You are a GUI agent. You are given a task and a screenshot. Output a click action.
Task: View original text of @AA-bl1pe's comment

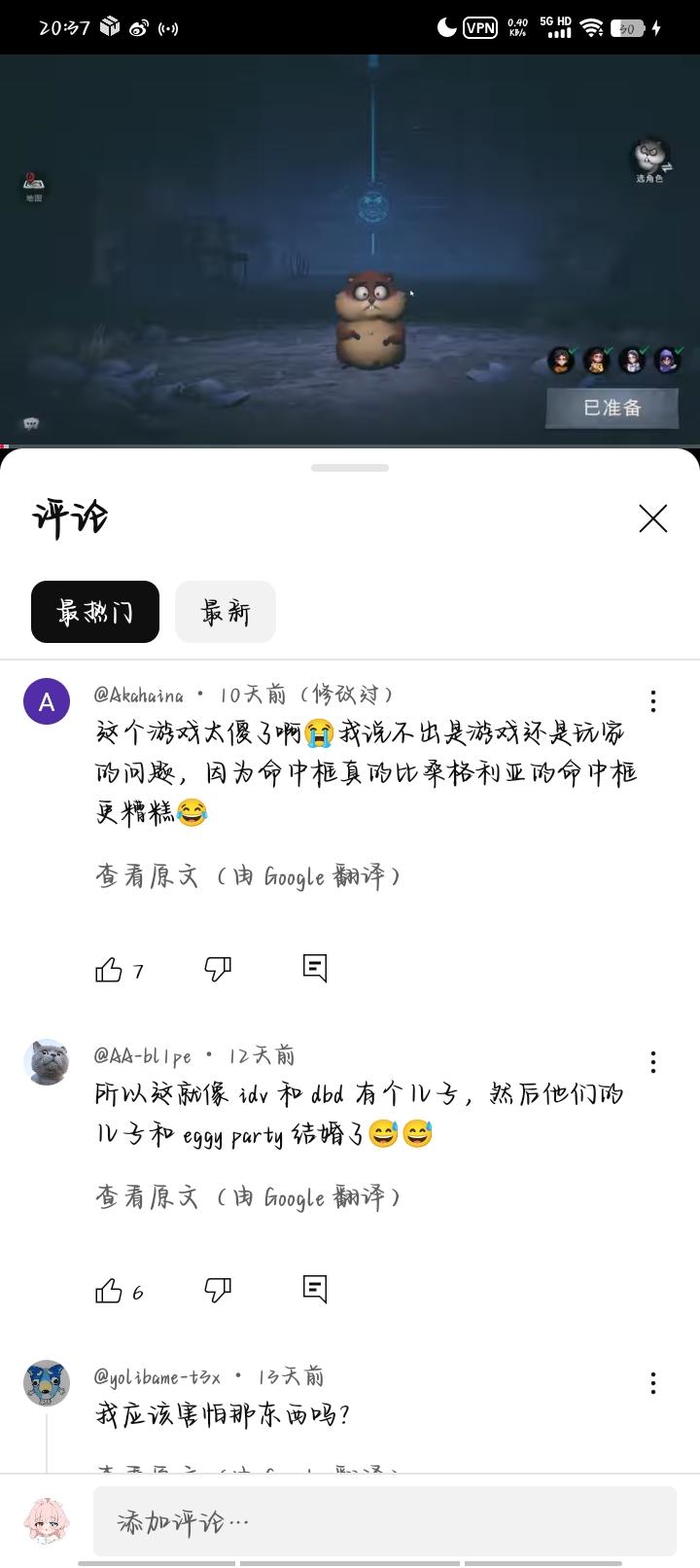(x=248, y=1197)
